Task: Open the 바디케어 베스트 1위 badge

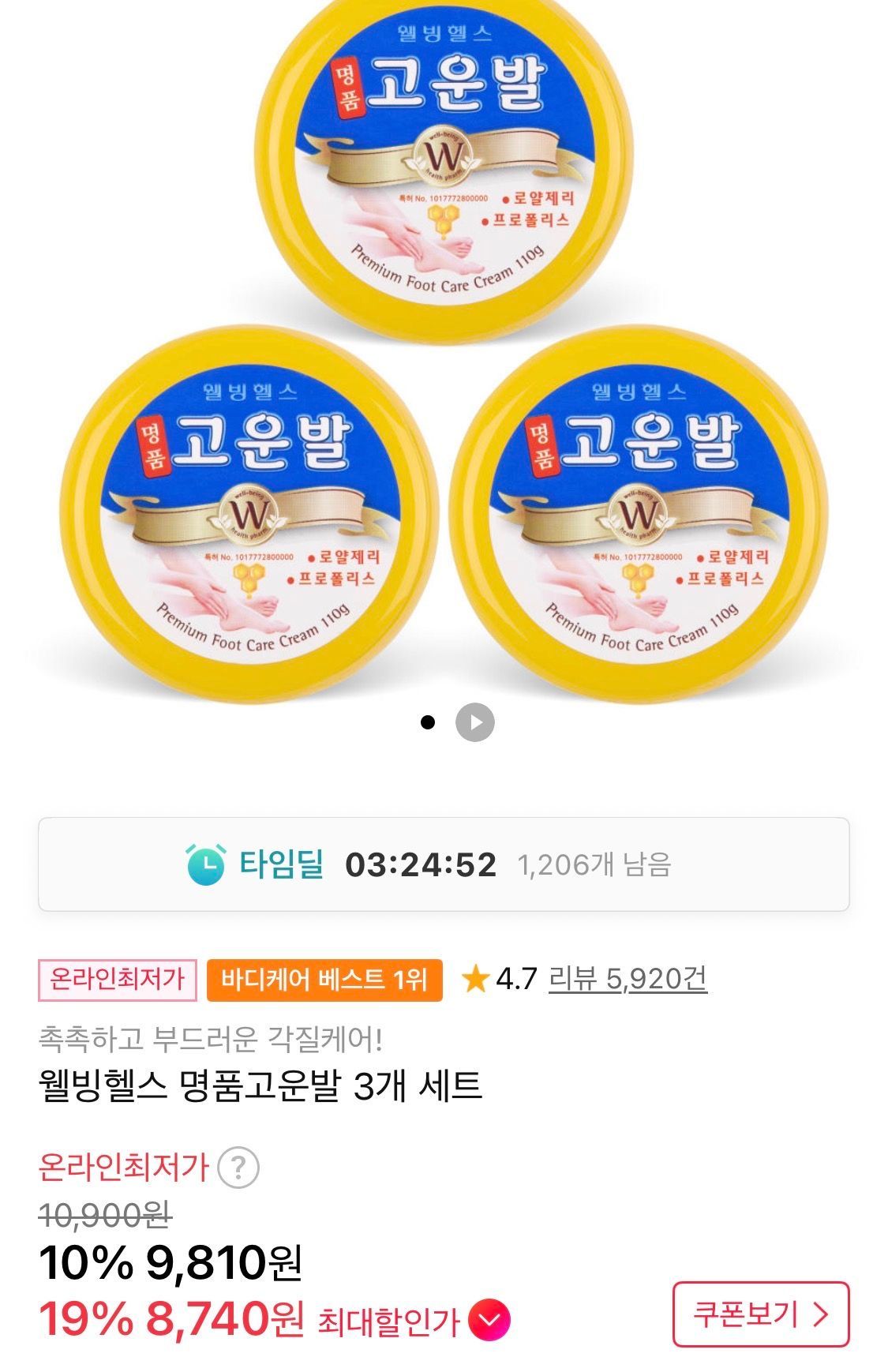Action: click(324, 980)
